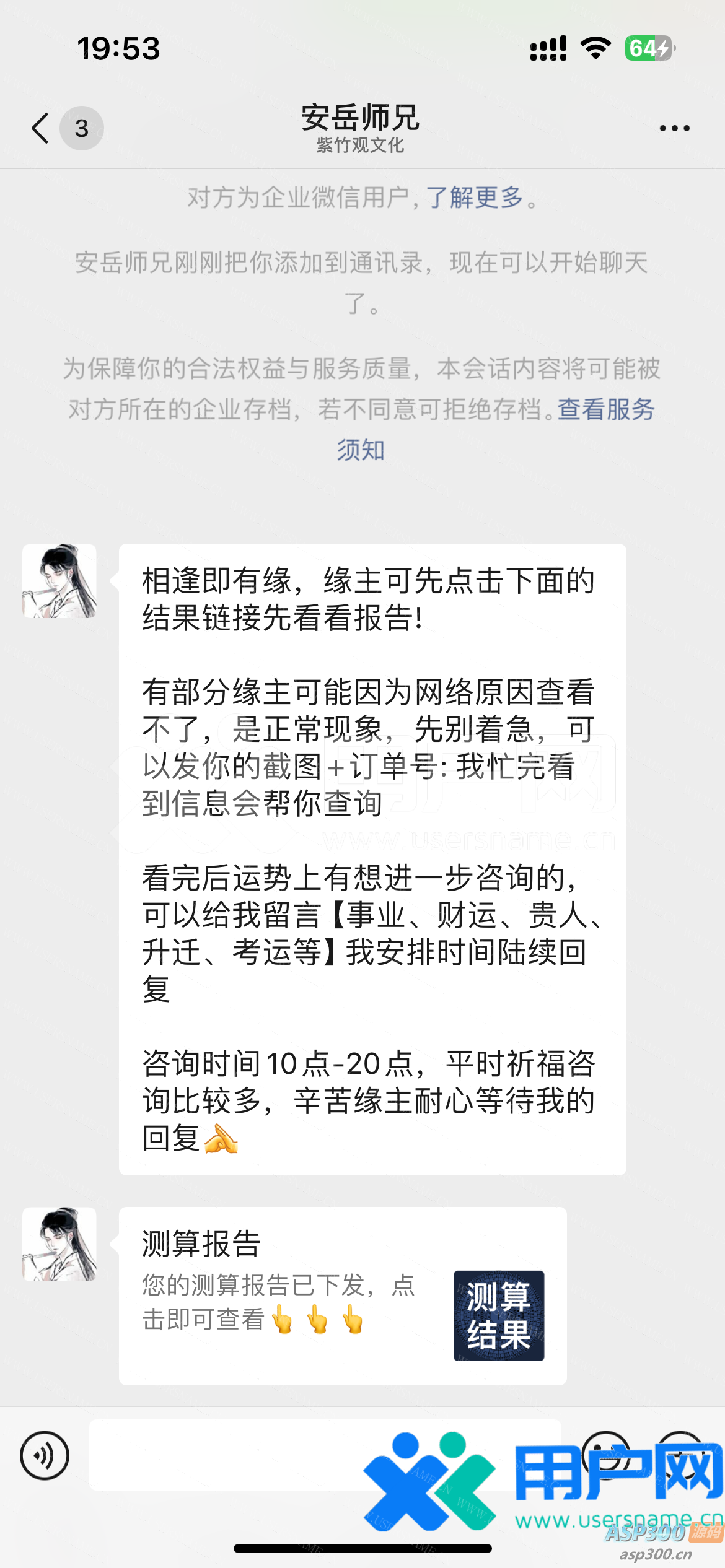Switch to voice message input

[x=45, y=1455]
